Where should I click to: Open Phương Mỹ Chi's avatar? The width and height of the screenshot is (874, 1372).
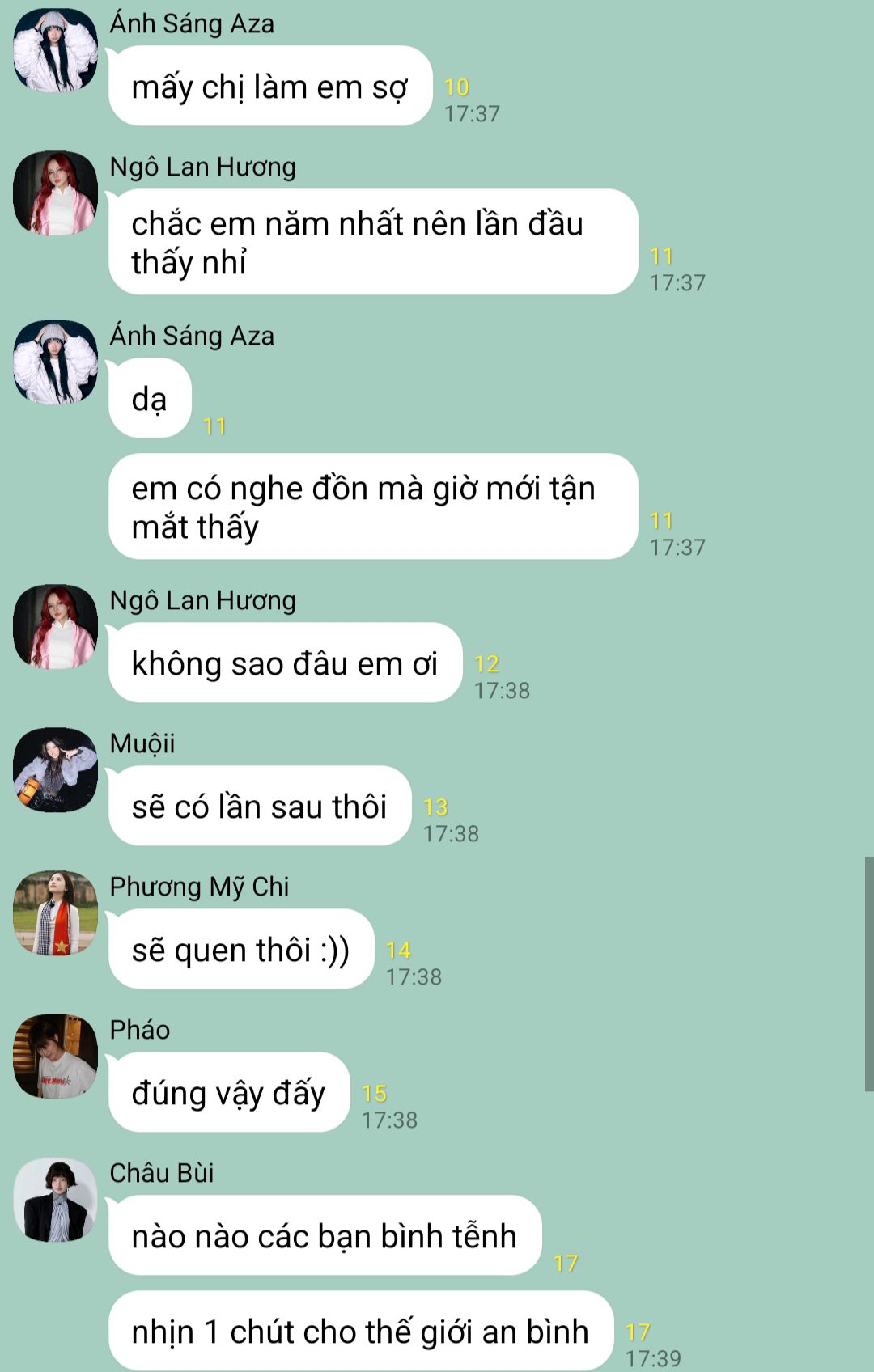(x=55, y=913)
